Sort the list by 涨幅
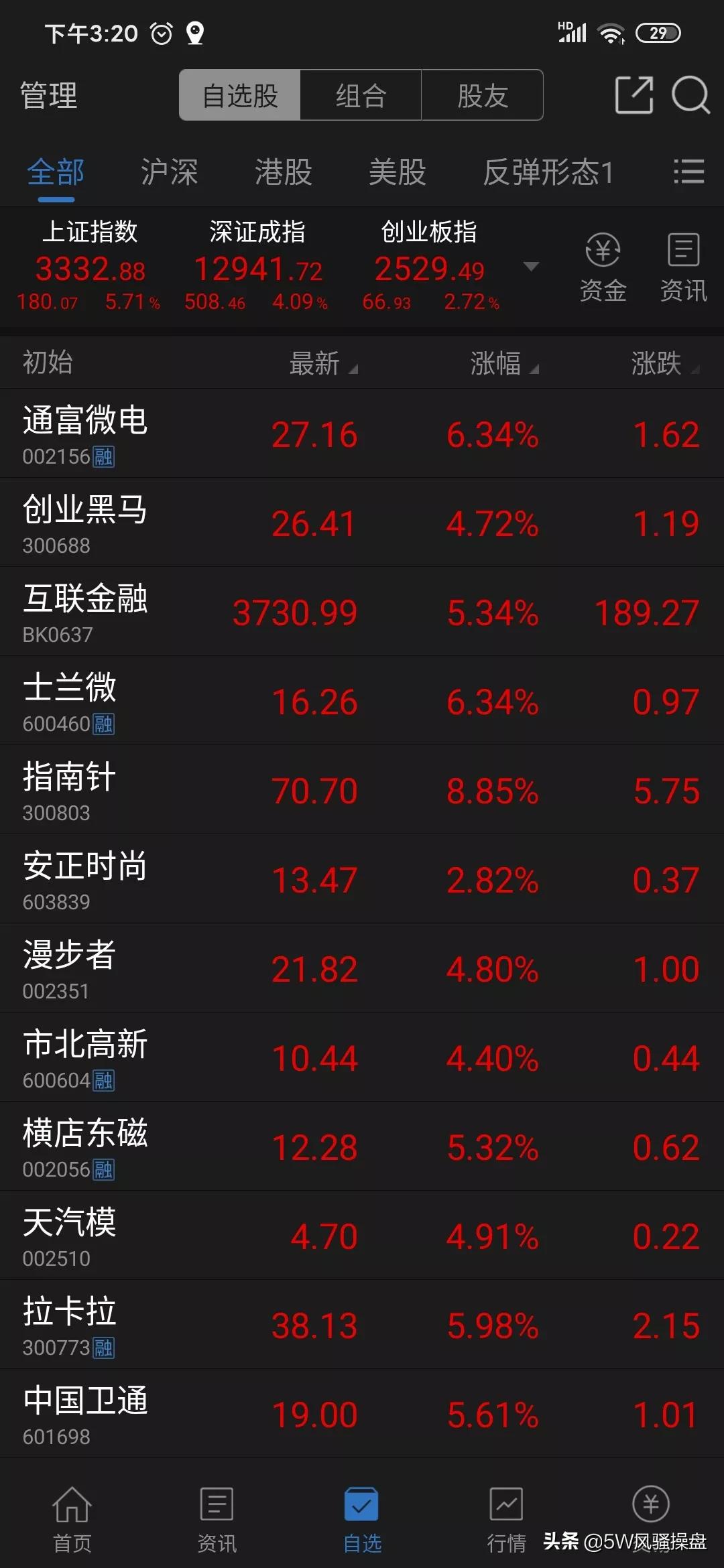Screen dimensions: 724x1568 click(504, 363)
